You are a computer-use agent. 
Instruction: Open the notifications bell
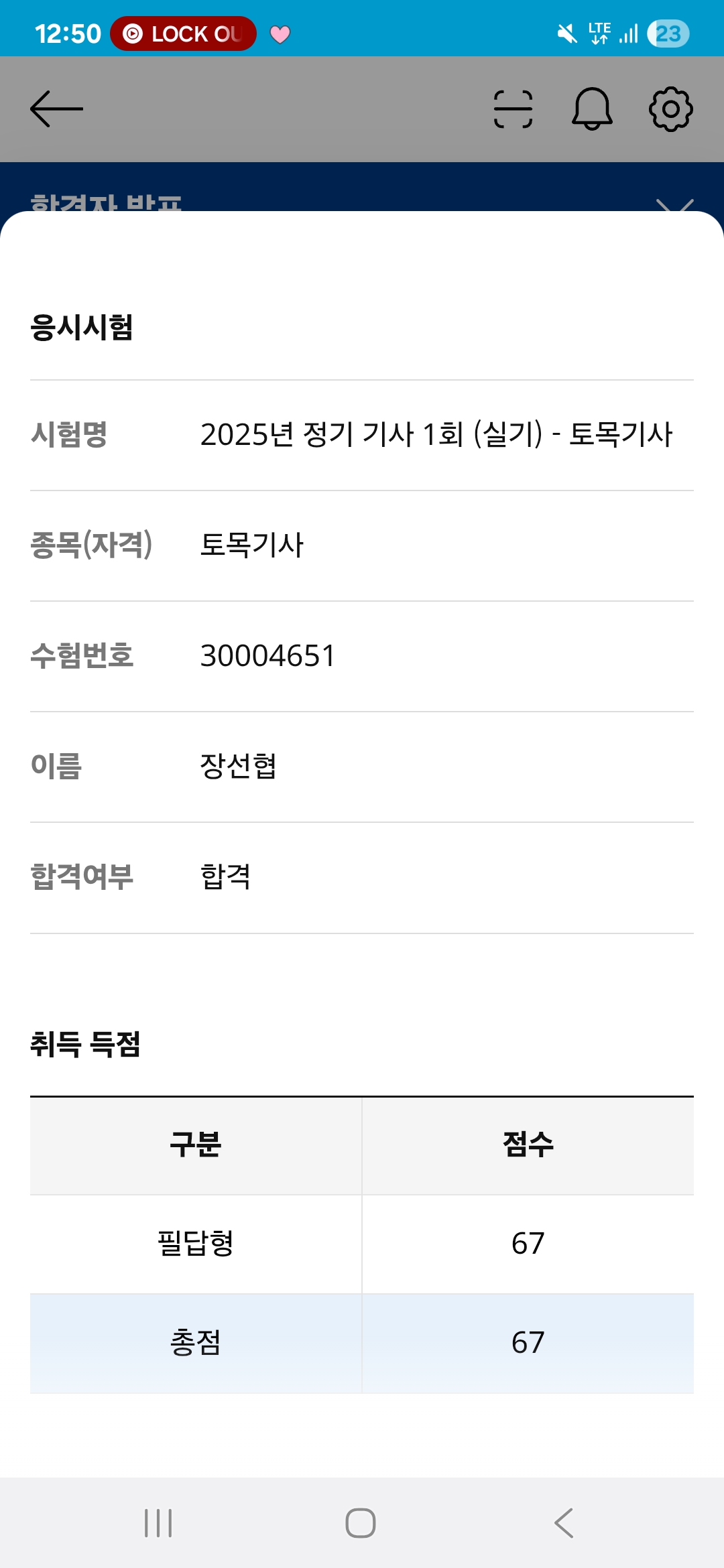click(592, 109)
